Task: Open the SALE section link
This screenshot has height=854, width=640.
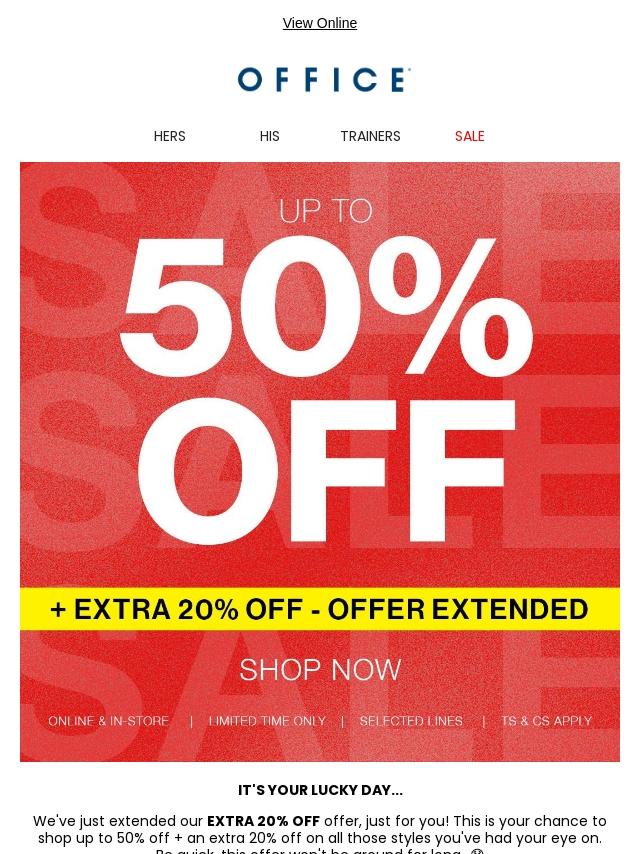Action: point(469,136)
